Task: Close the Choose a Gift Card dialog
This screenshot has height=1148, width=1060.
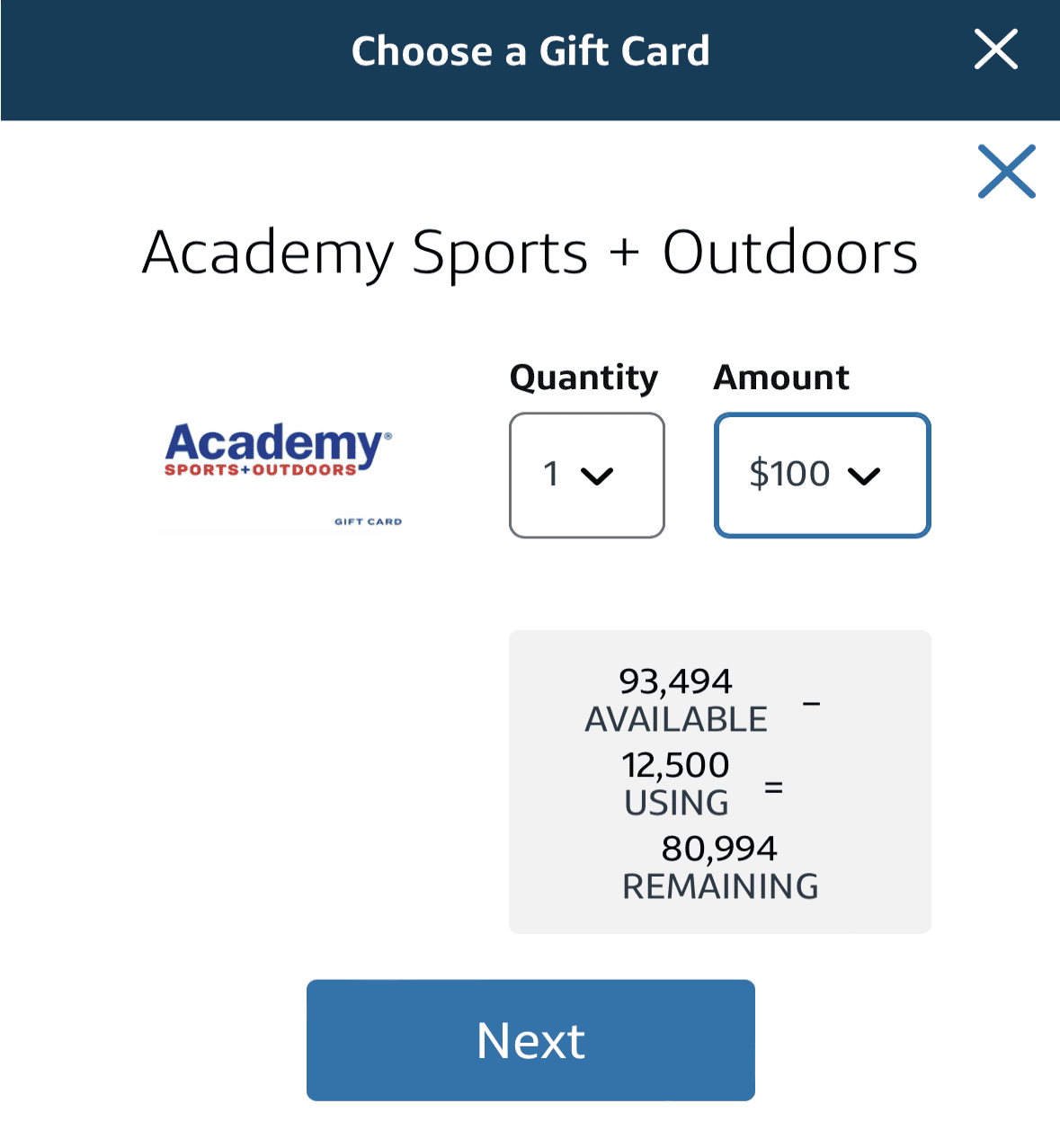Action: [995, 50]
